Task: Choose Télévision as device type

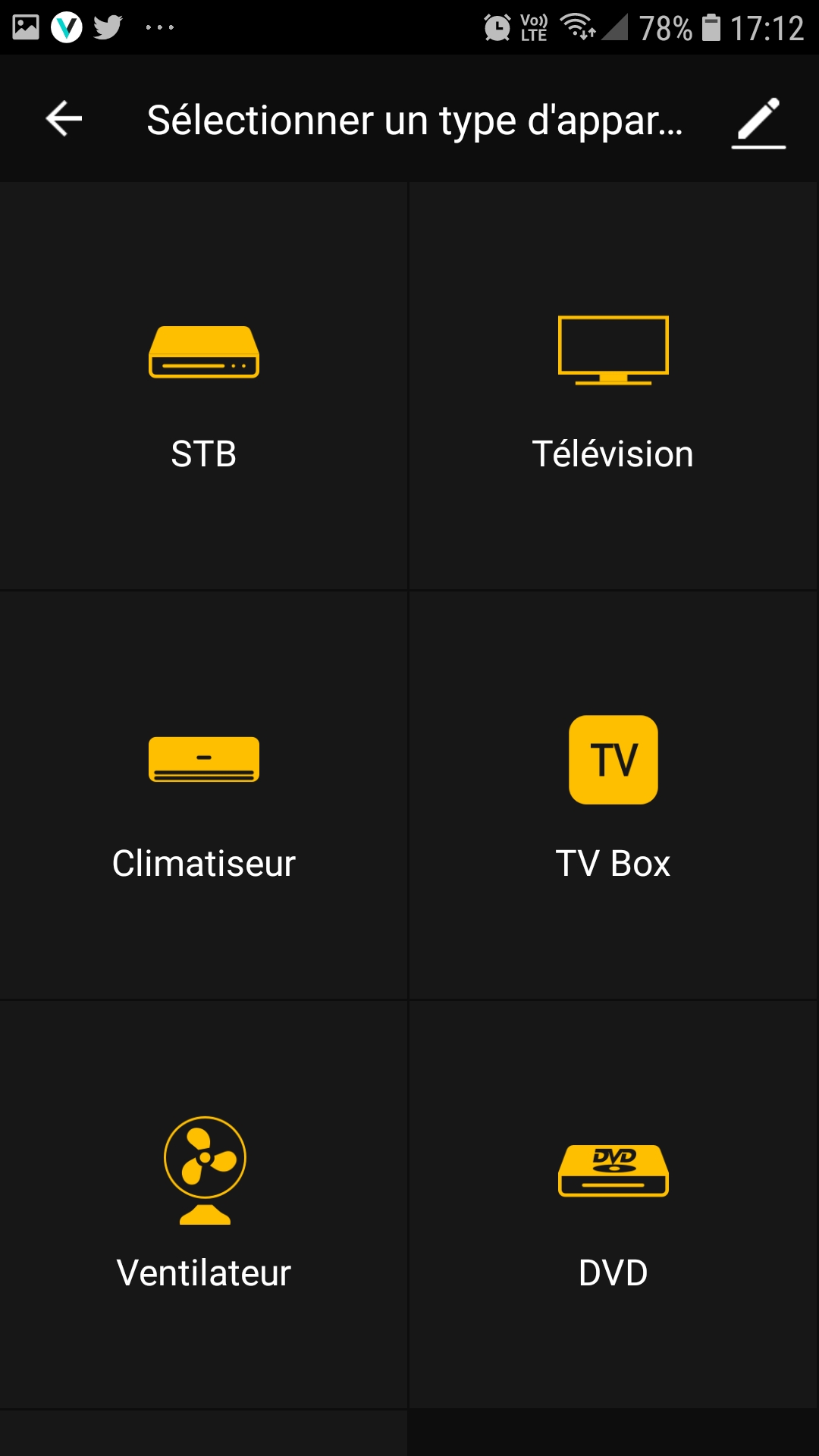Action: [613, 387]
